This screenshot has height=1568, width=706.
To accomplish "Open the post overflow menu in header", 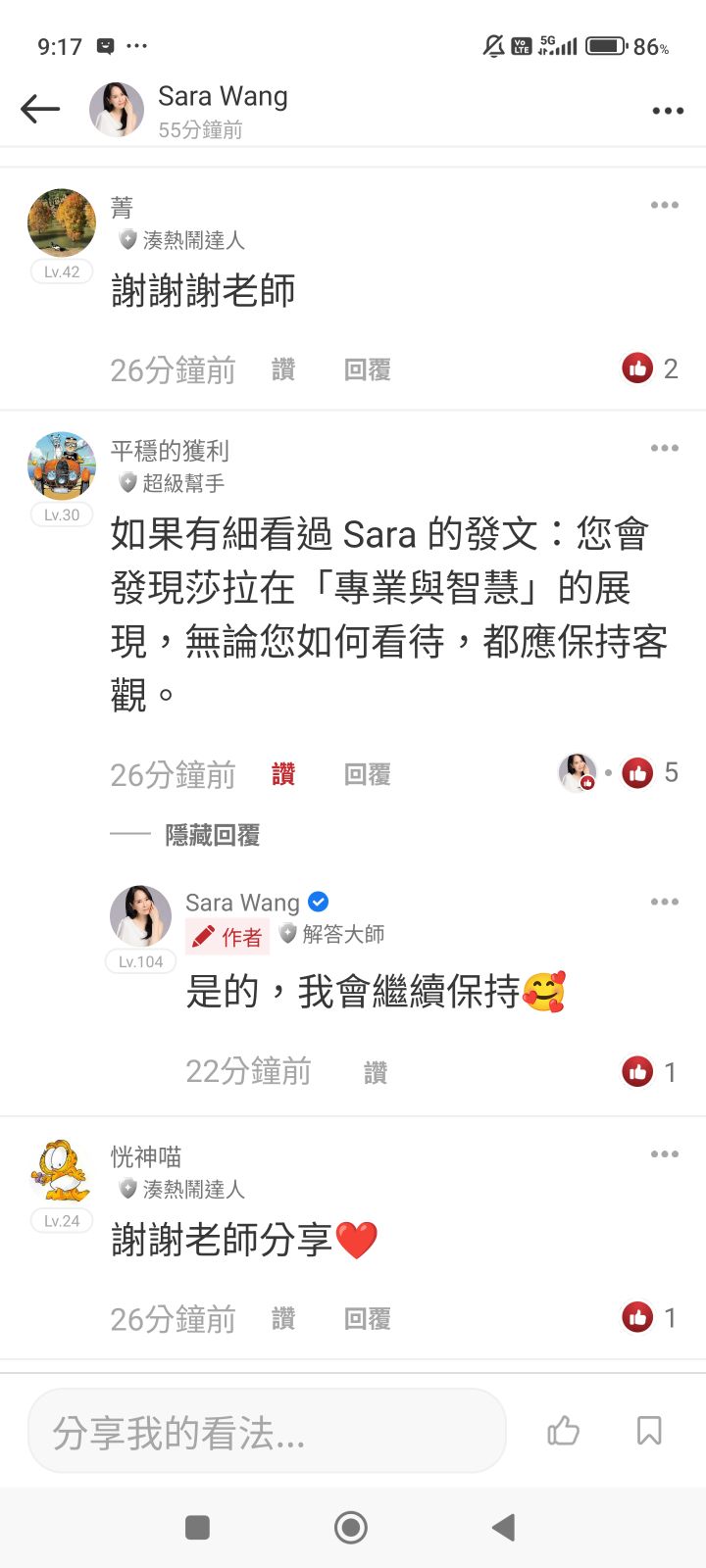I will [668, 111].
